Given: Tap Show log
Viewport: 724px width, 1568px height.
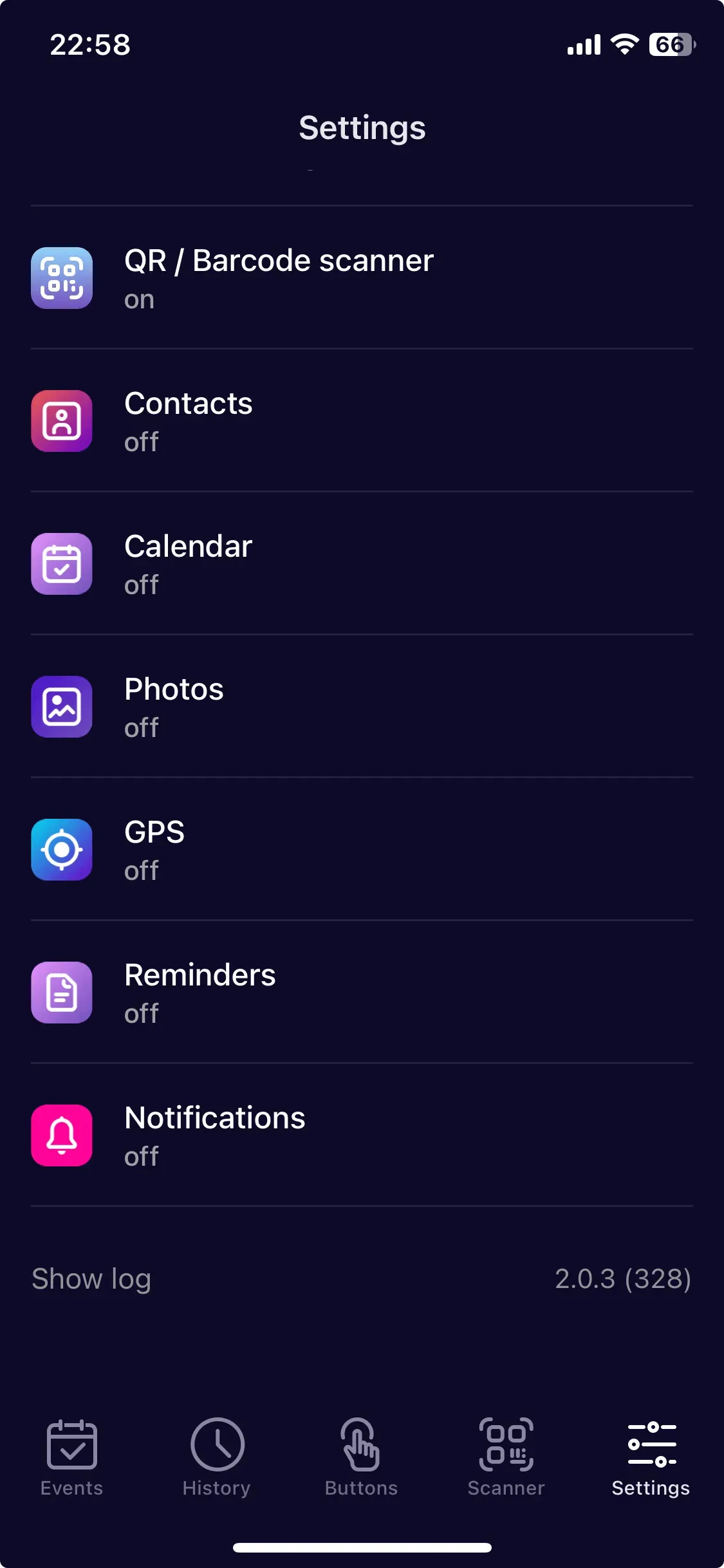Looking at the screenshot, I should (x=91, y=1279).
